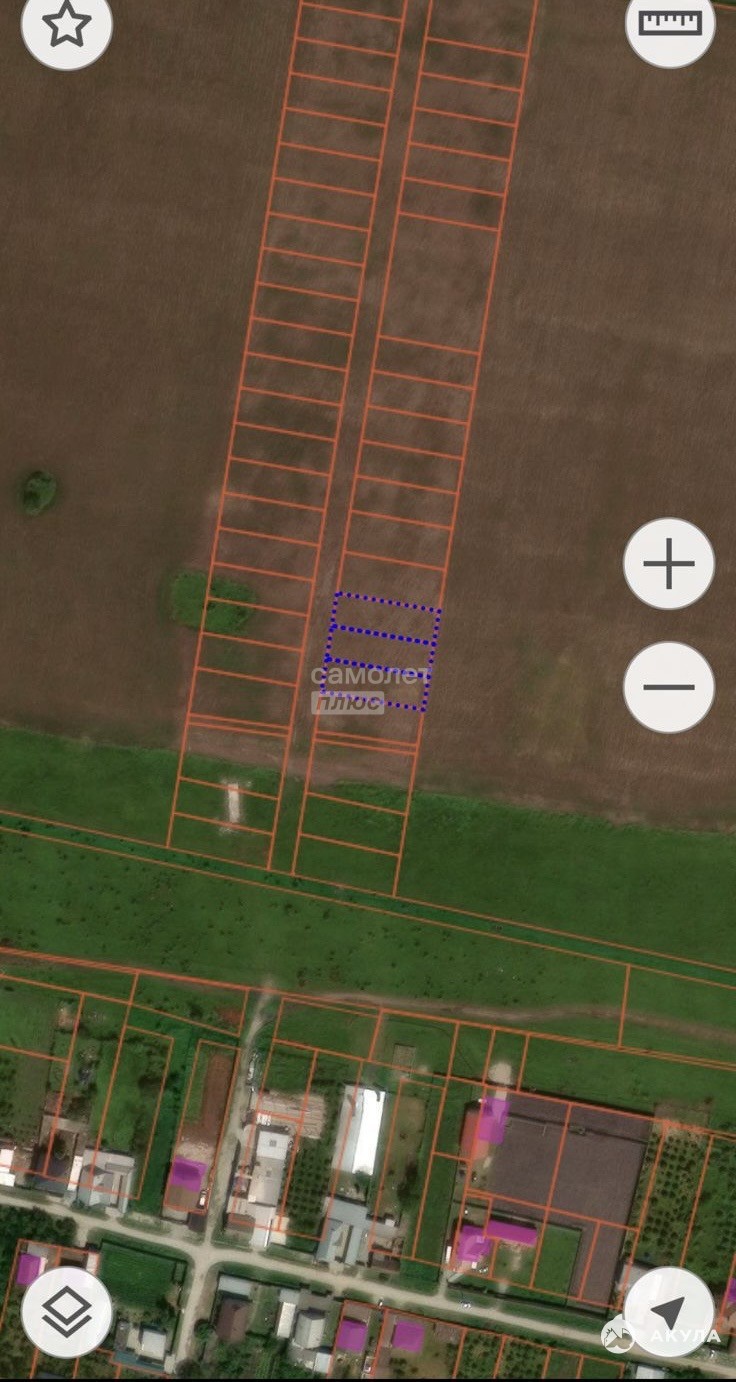Open the map layers selector

click(x=66, y=1312)
